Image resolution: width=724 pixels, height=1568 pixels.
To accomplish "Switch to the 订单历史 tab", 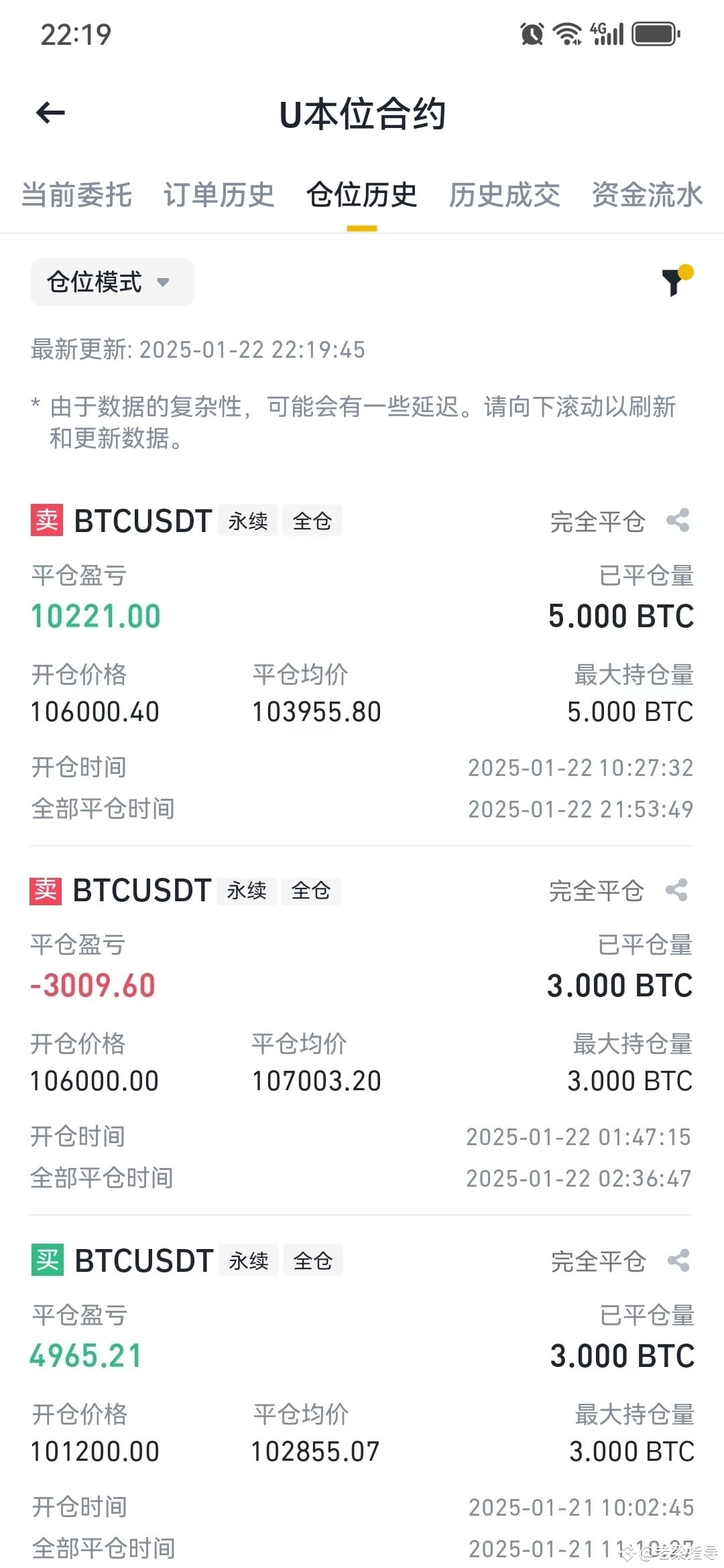I will [x=219, y=195].
